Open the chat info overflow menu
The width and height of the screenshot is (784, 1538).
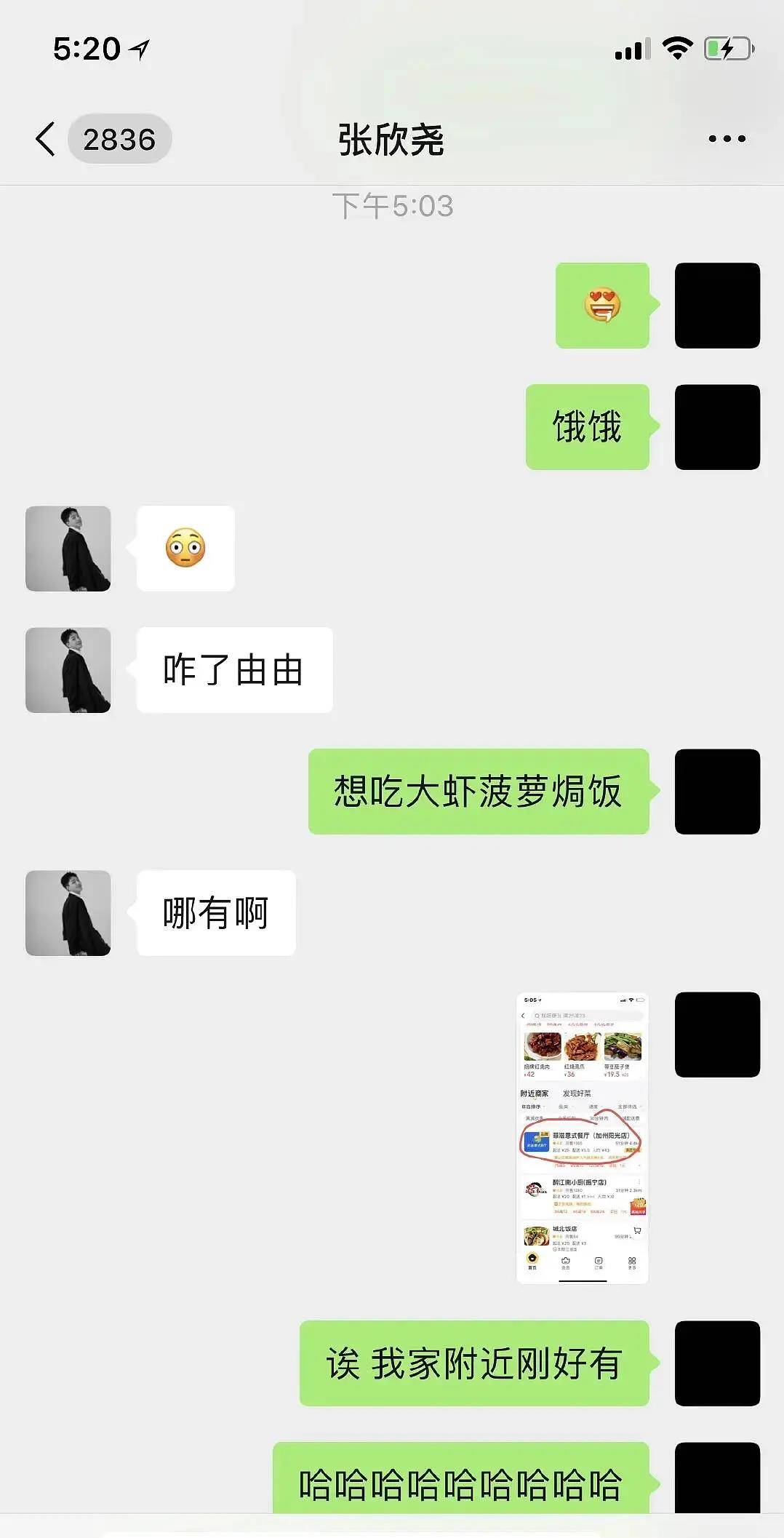727,138
